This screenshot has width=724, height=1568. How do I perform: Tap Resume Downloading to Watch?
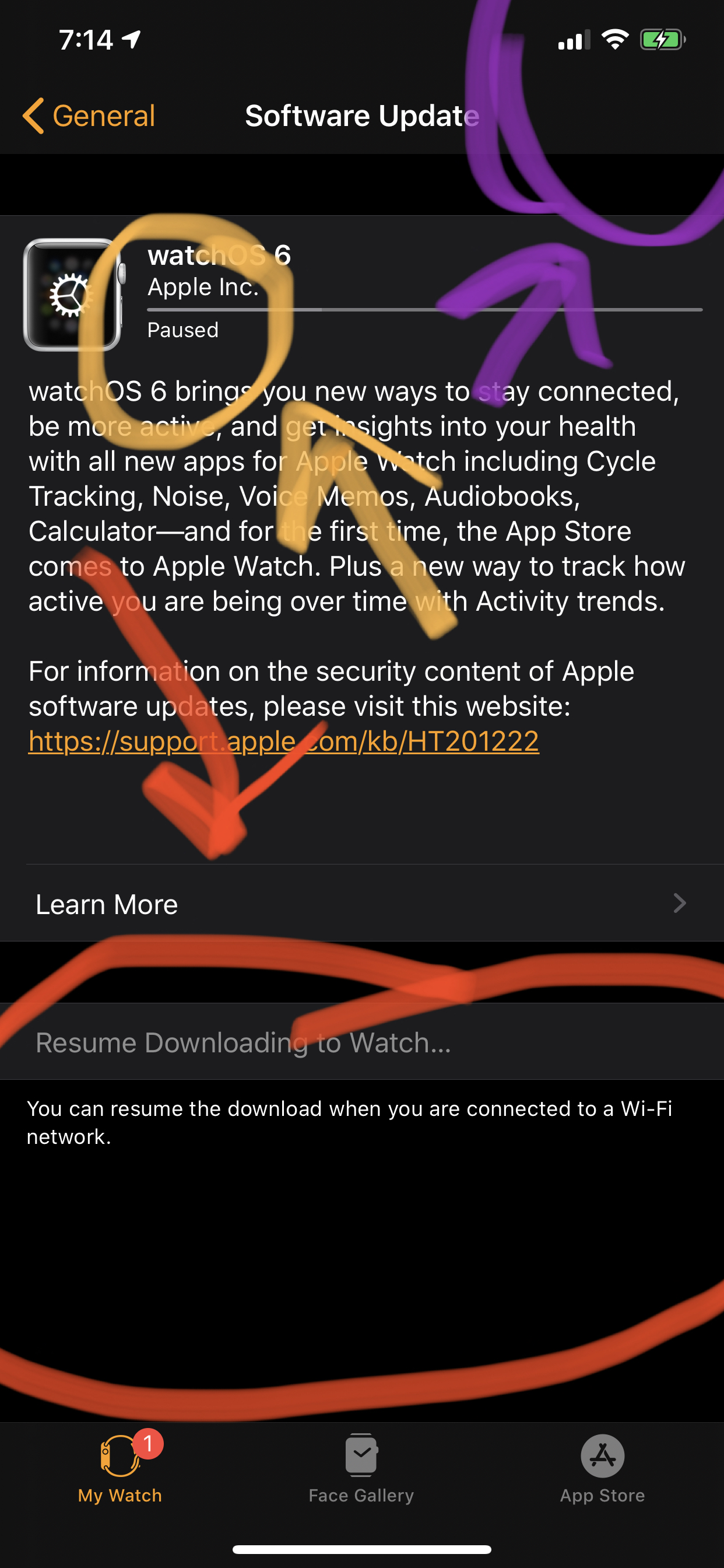[362, 1042]
